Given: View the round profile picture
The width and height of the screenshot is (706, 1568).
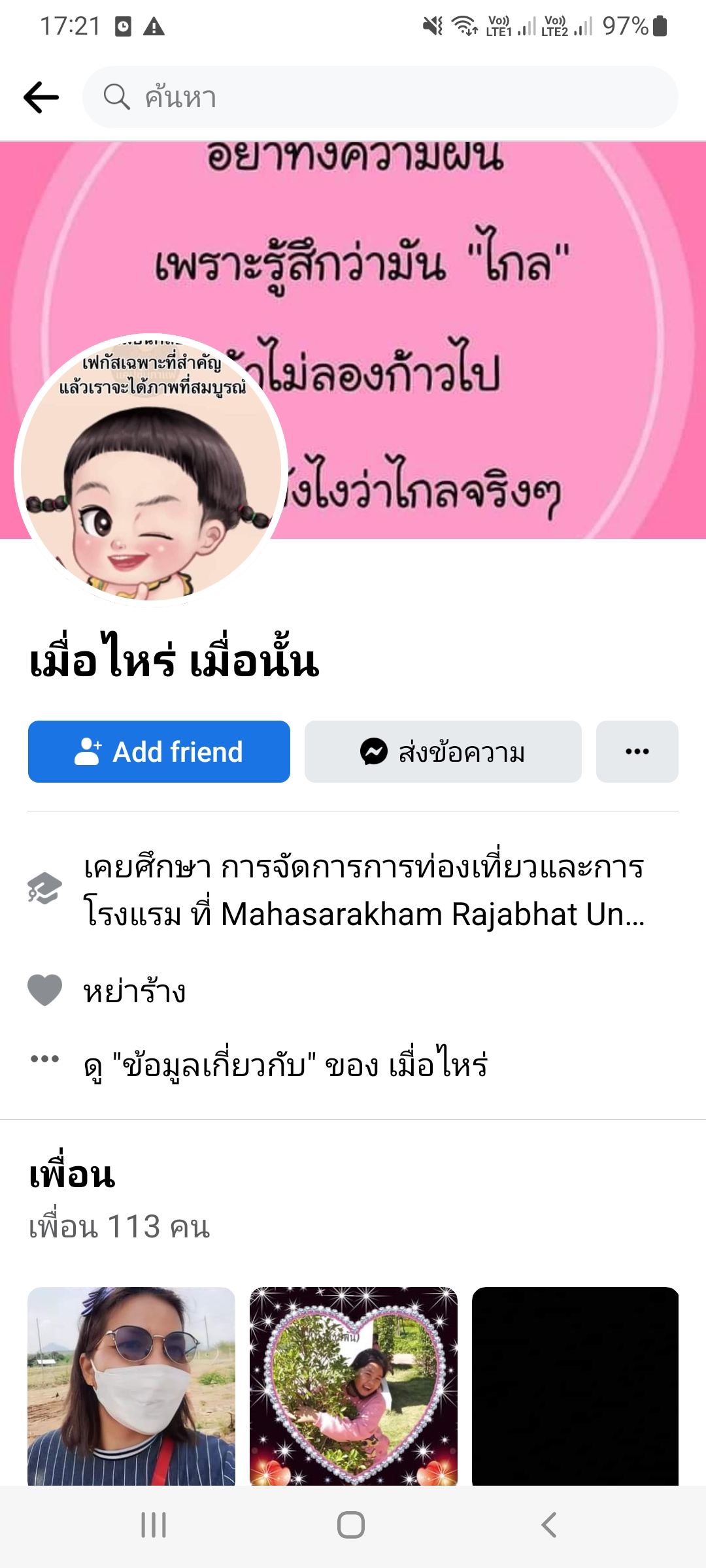Looking at the screenshot, I should pyautogui.click(x=151, y=470).
